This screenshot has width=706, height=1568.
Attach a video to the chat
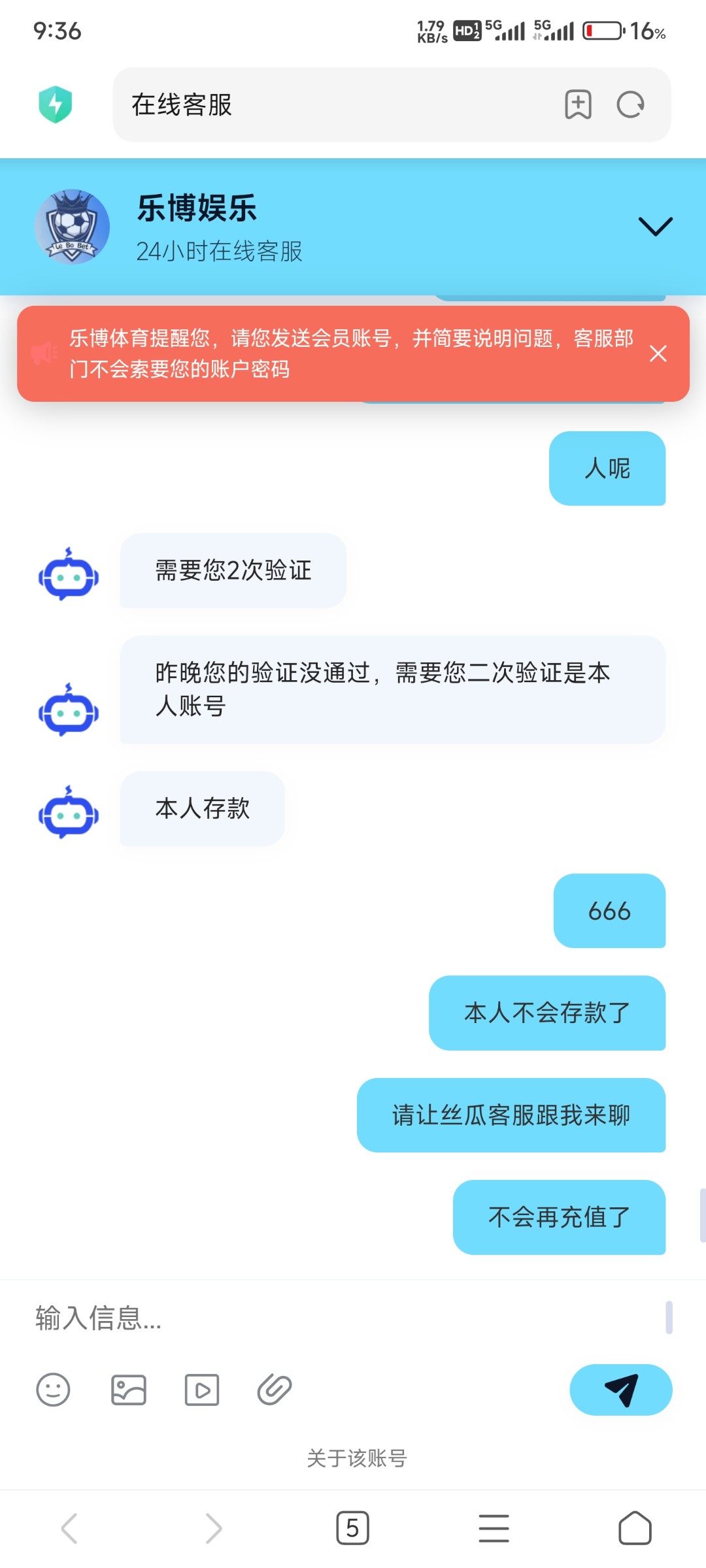pos(201,1390)
